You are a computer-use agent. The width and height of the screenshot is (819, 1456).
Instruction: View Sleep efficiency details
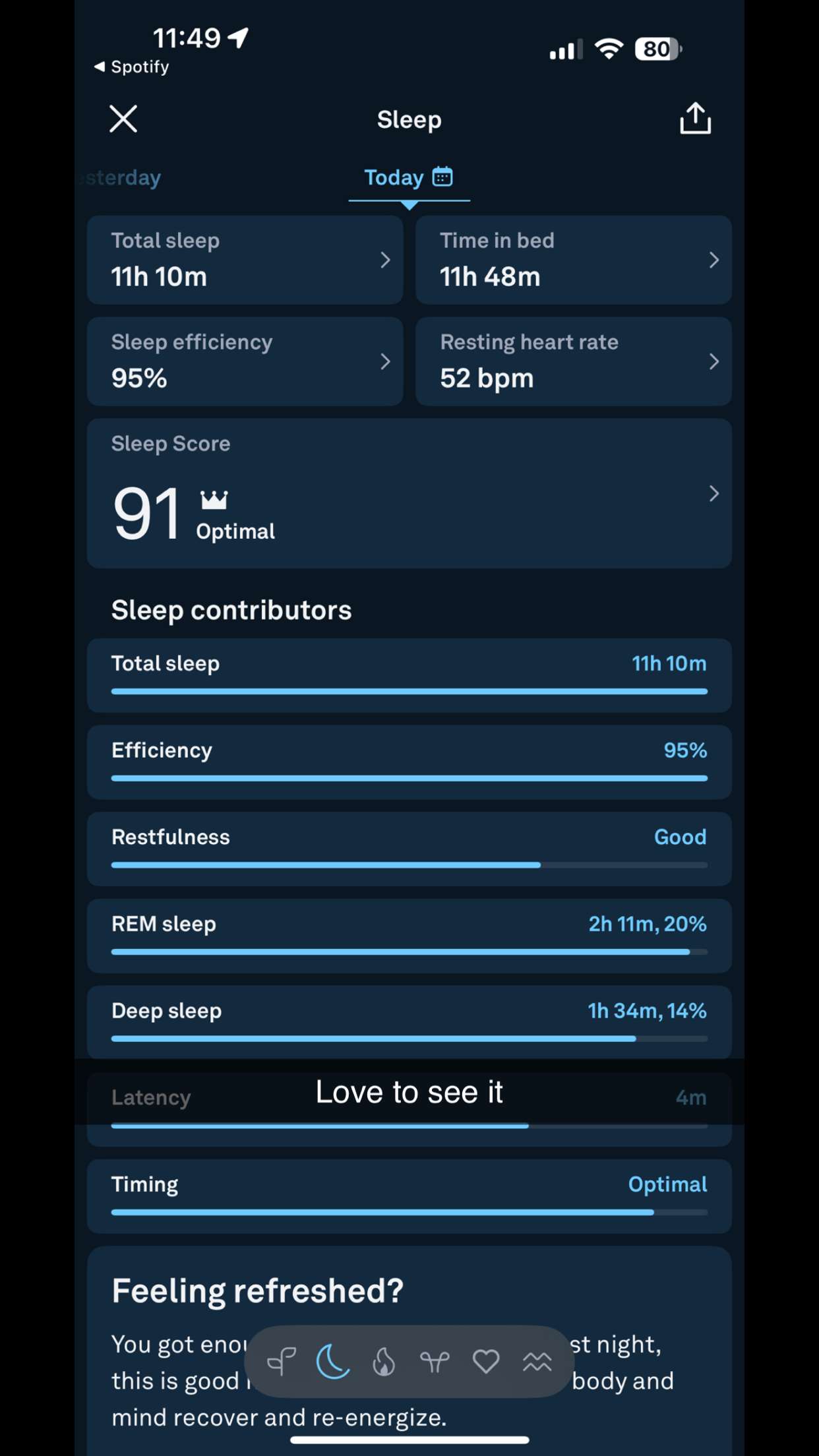(245, 361)
